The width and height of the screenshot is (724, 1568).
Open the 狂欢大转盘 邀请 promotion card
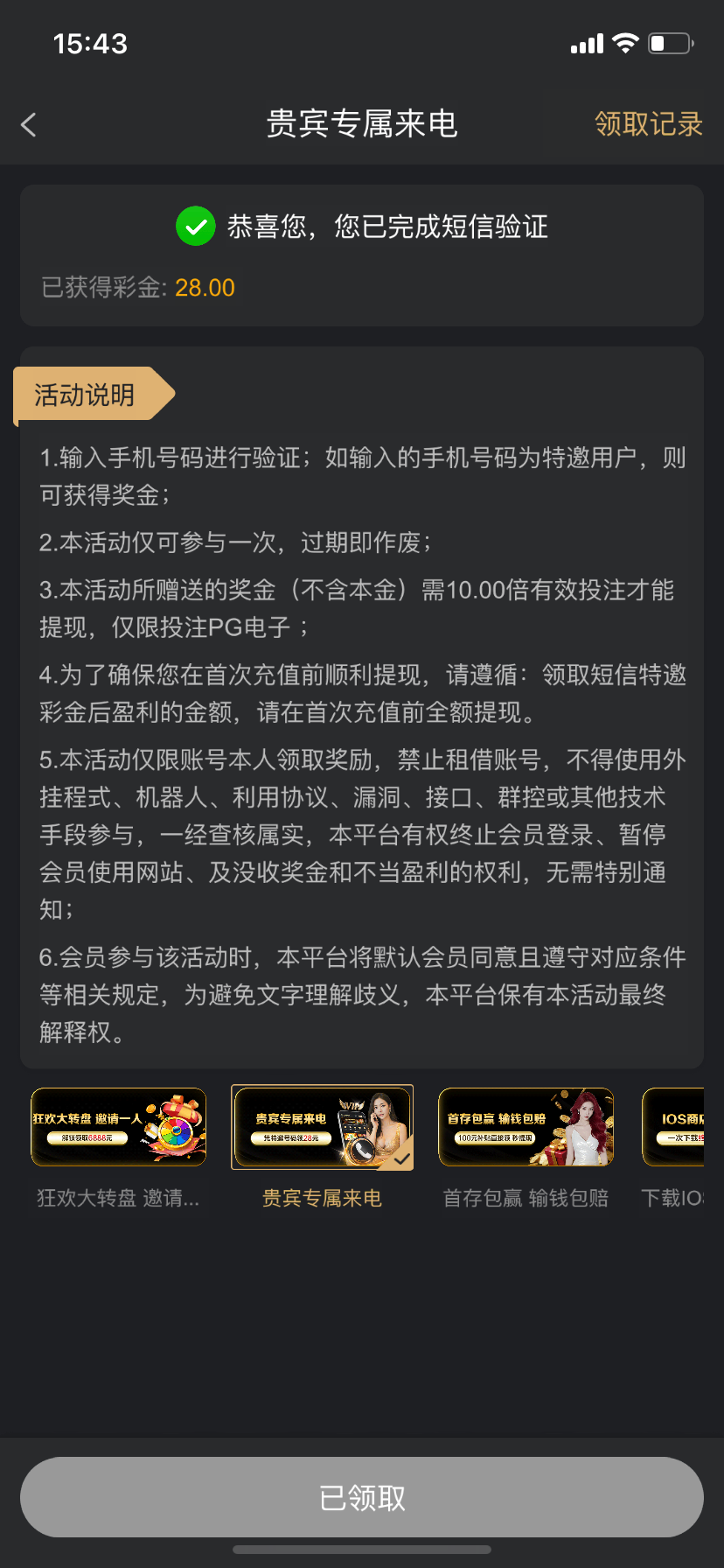(x=119, y=1127)
